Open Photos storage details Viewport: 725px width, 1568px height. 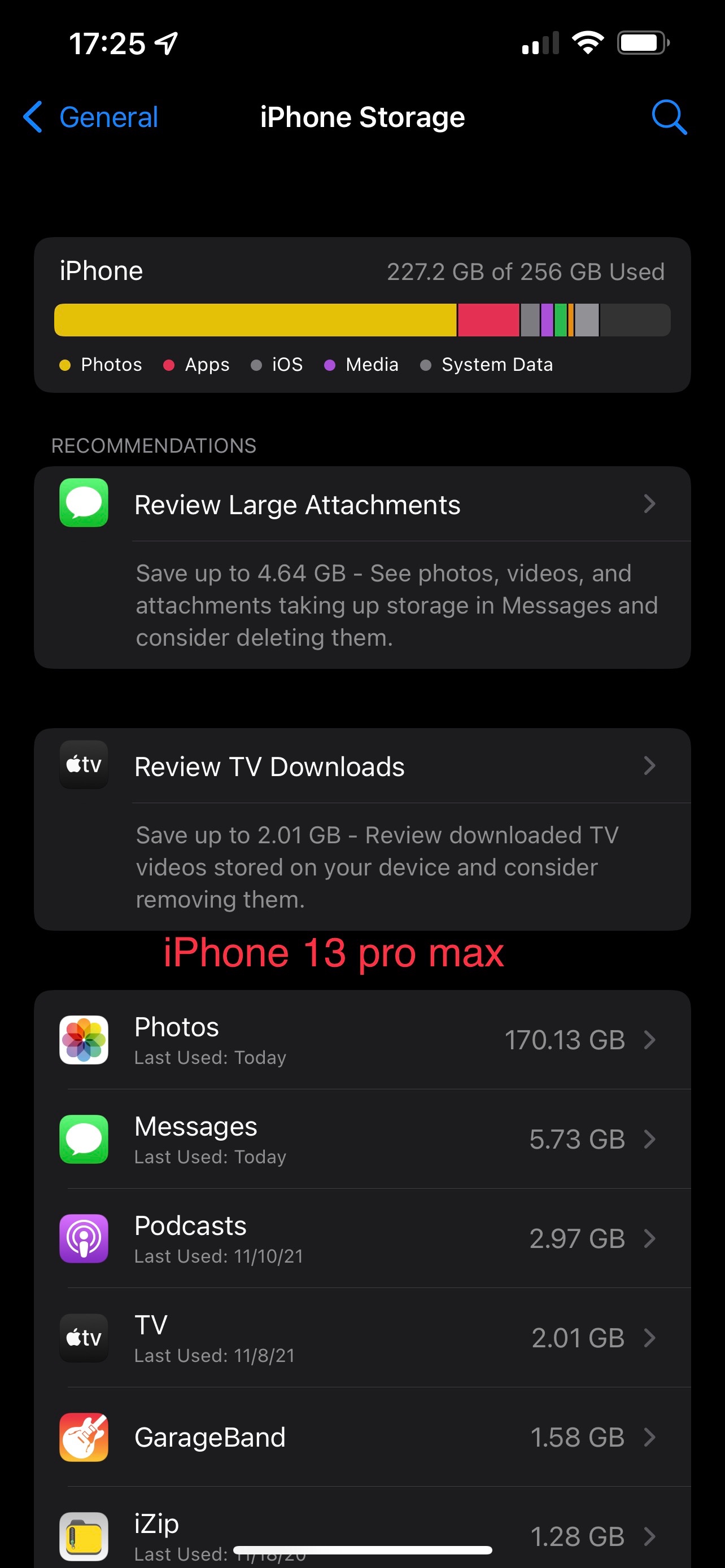pos(362,1040)
